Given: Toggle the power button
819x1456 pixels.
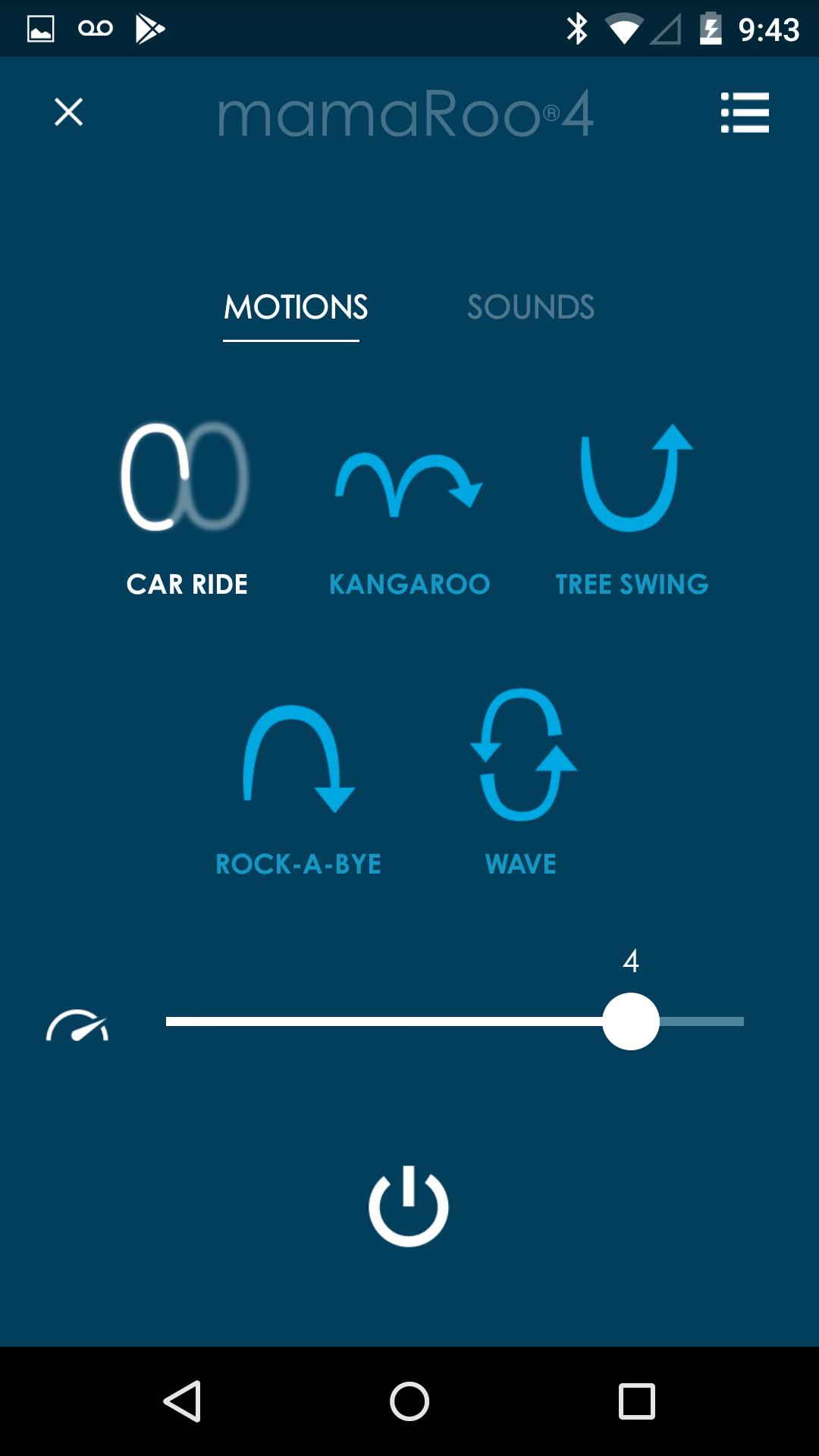Looking at the screenshot, I should click(x=409, y=1207).
